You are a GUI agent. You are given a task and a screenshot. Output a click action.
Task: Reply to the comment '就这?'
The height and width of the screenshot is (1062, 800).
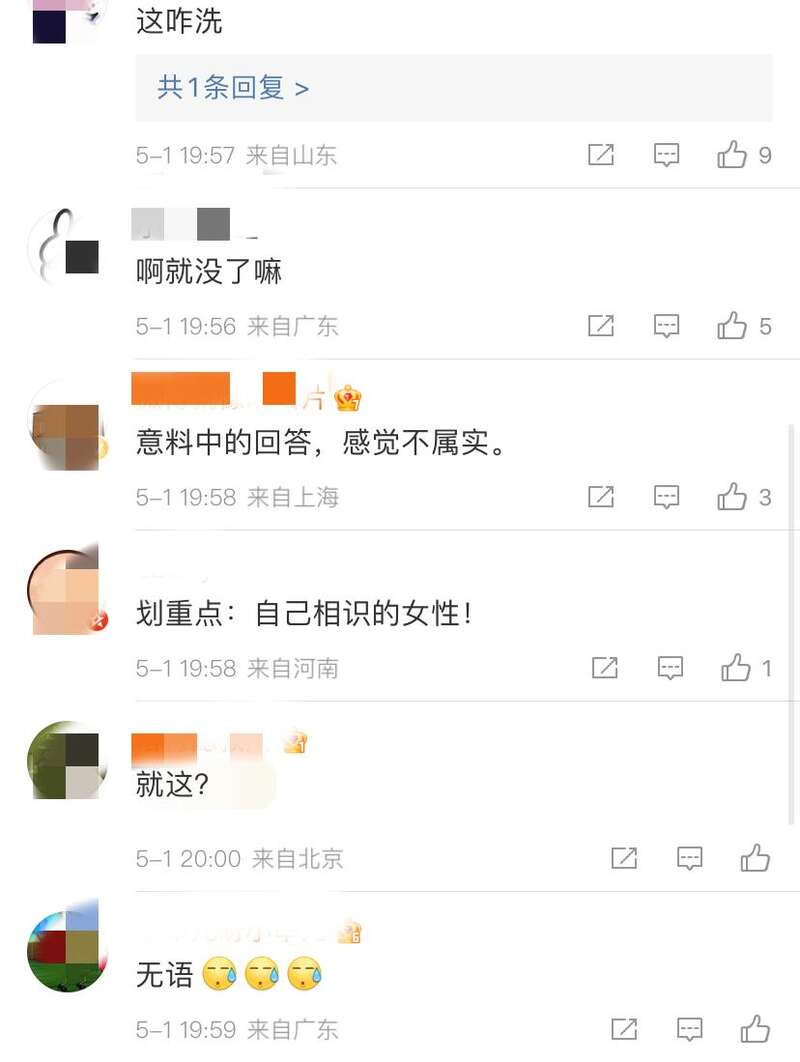[x=690, y=858]
